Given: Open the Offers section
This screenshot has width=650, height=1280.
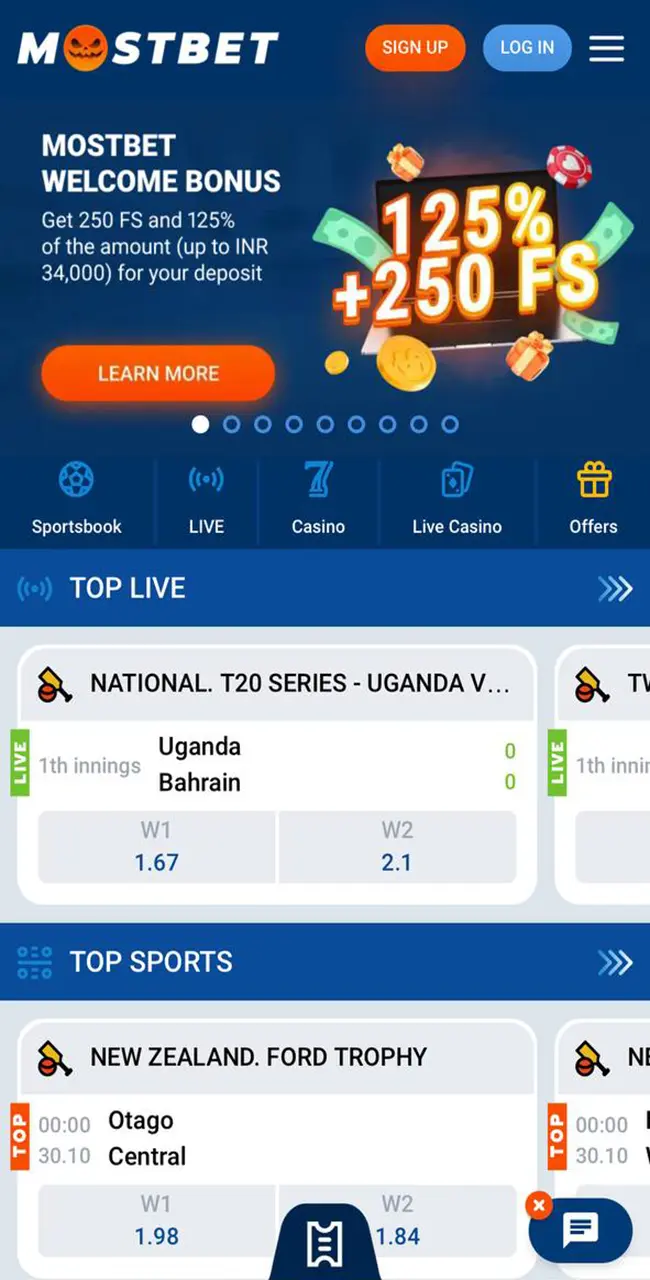Looking at the screenshot, I should click(x=593, y=499).
